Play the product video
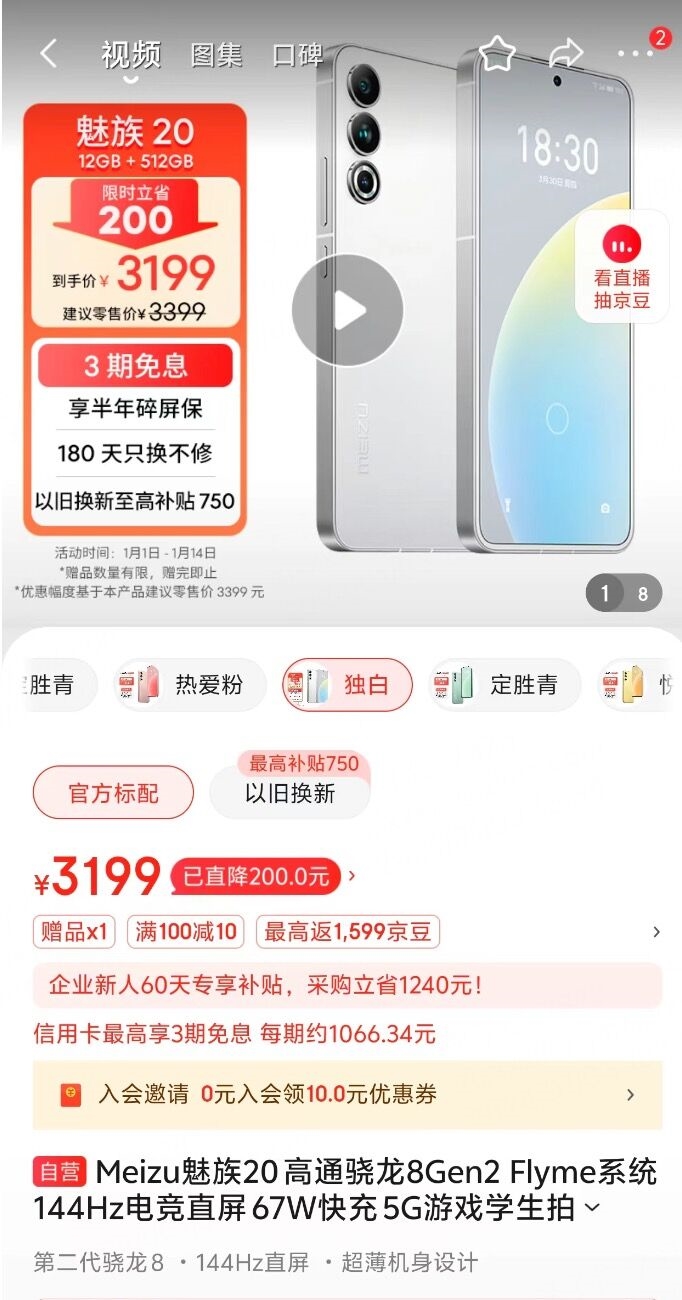Viewport: 682px width, 1300px height. pyautogui.click(x=347, y=311)
